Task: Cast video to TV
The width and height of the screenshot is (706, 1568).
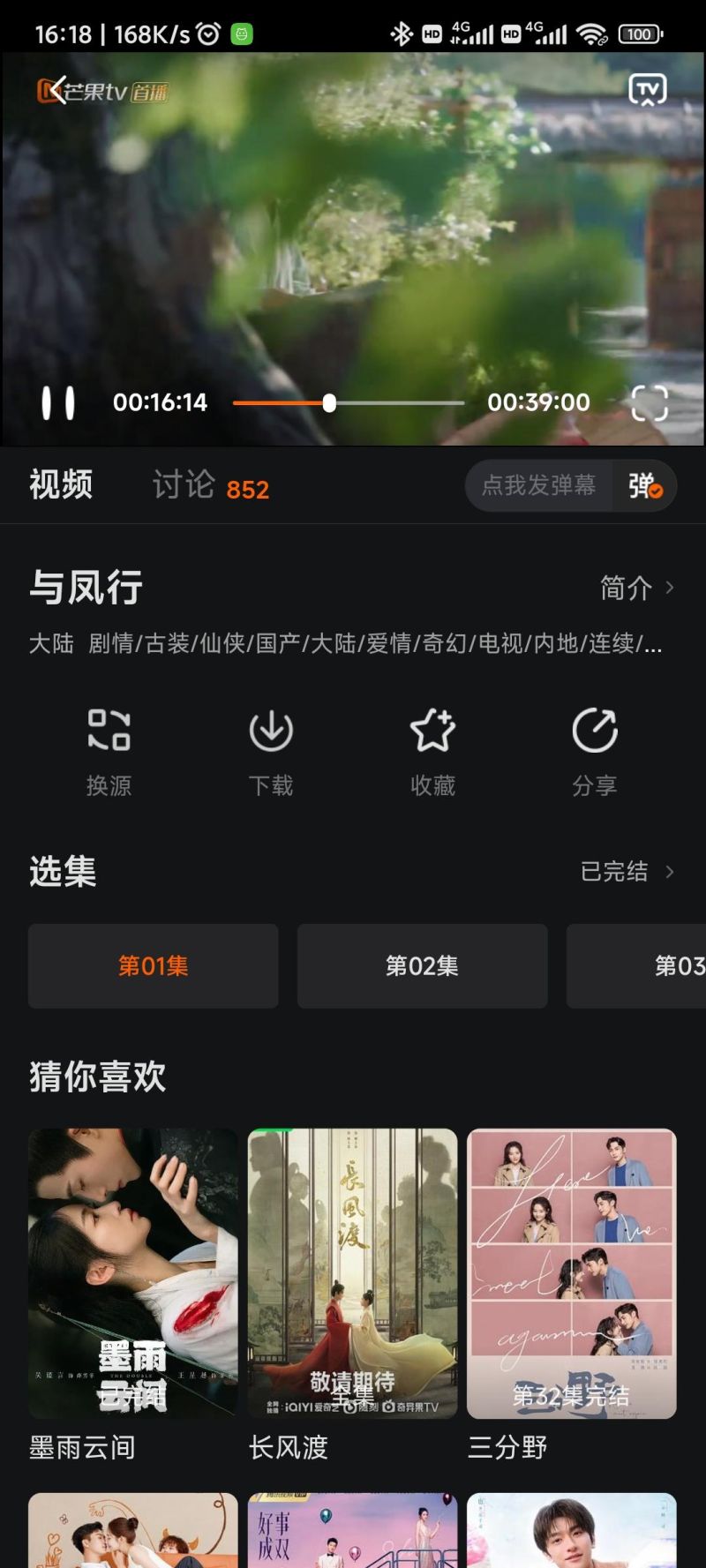Action: 647,90
